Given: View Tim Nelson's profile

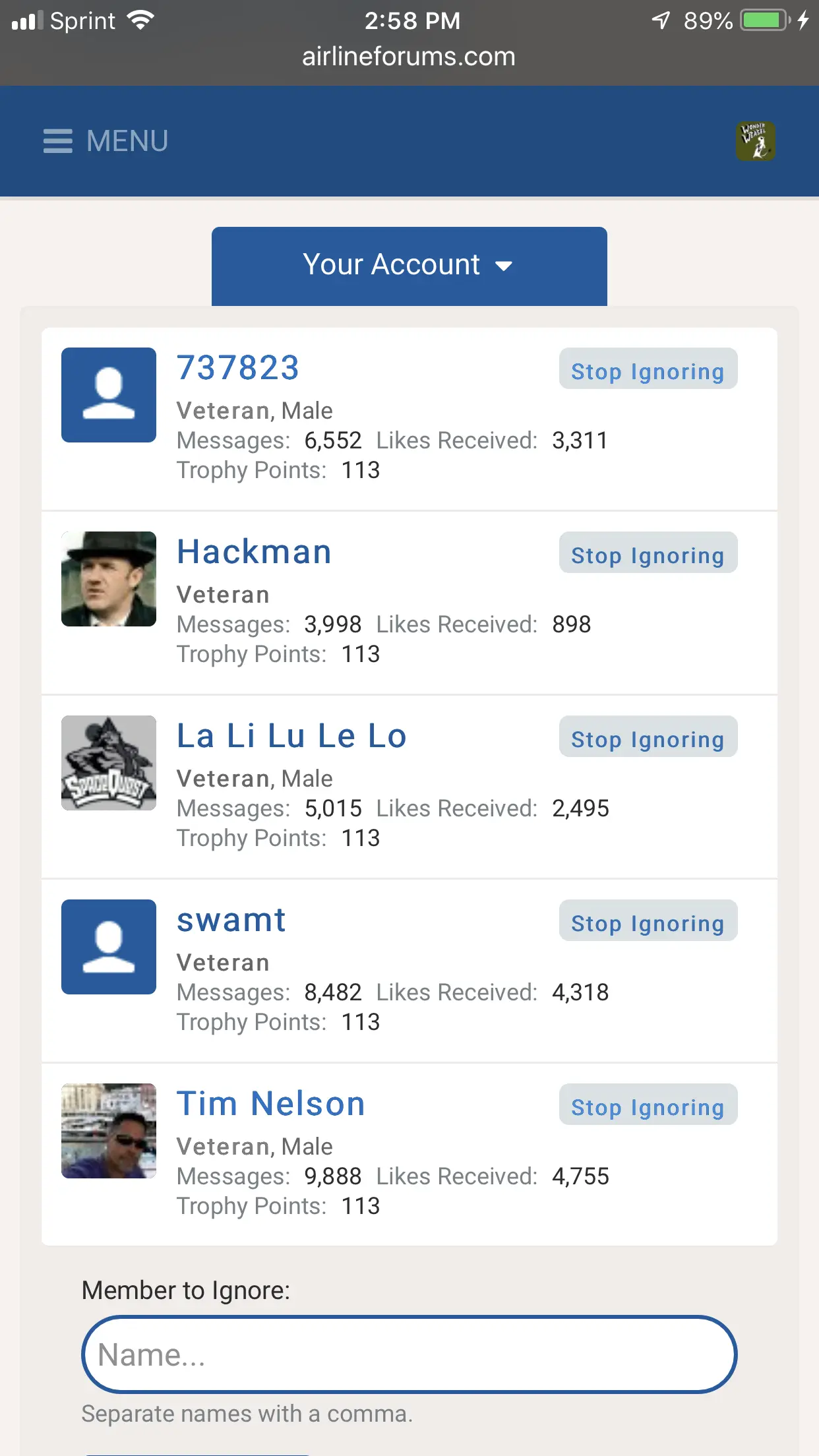Looking at the screenshot, I should pos(270,1104).
